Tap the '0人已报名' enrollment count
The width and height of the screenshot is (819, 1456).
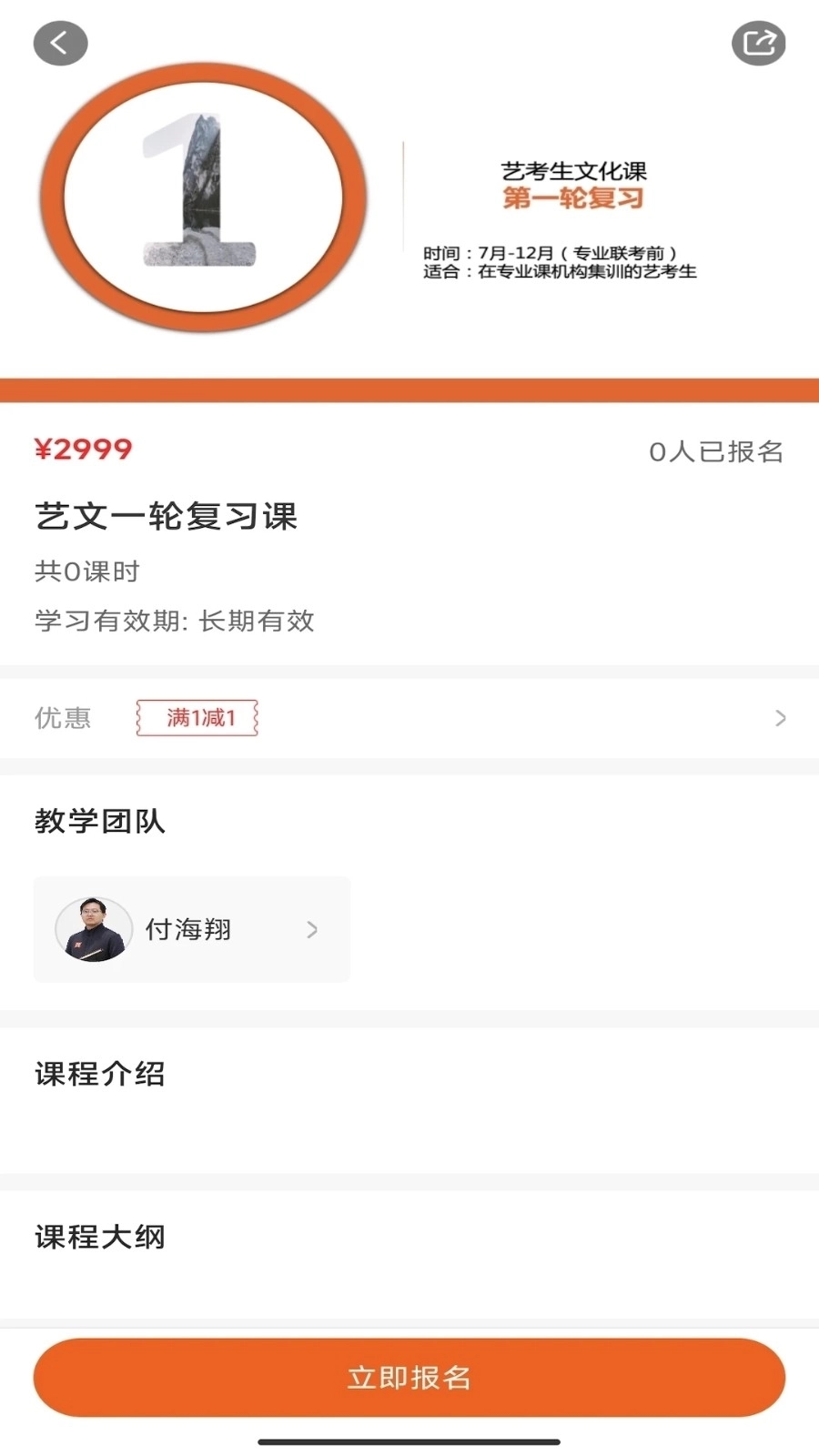[x=718, y=451]
